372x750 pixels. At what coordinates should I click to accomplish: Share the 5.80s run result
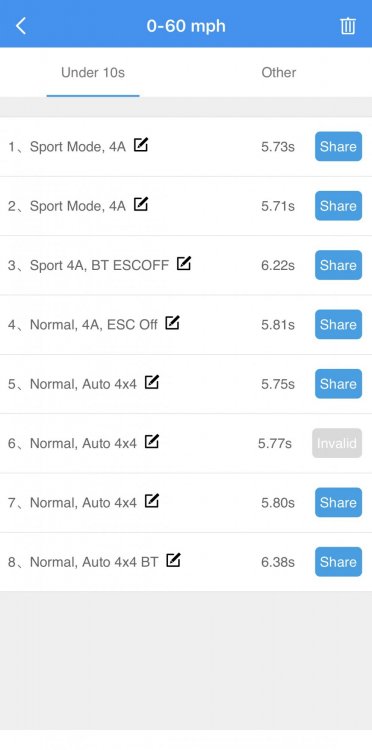point(338,502)
